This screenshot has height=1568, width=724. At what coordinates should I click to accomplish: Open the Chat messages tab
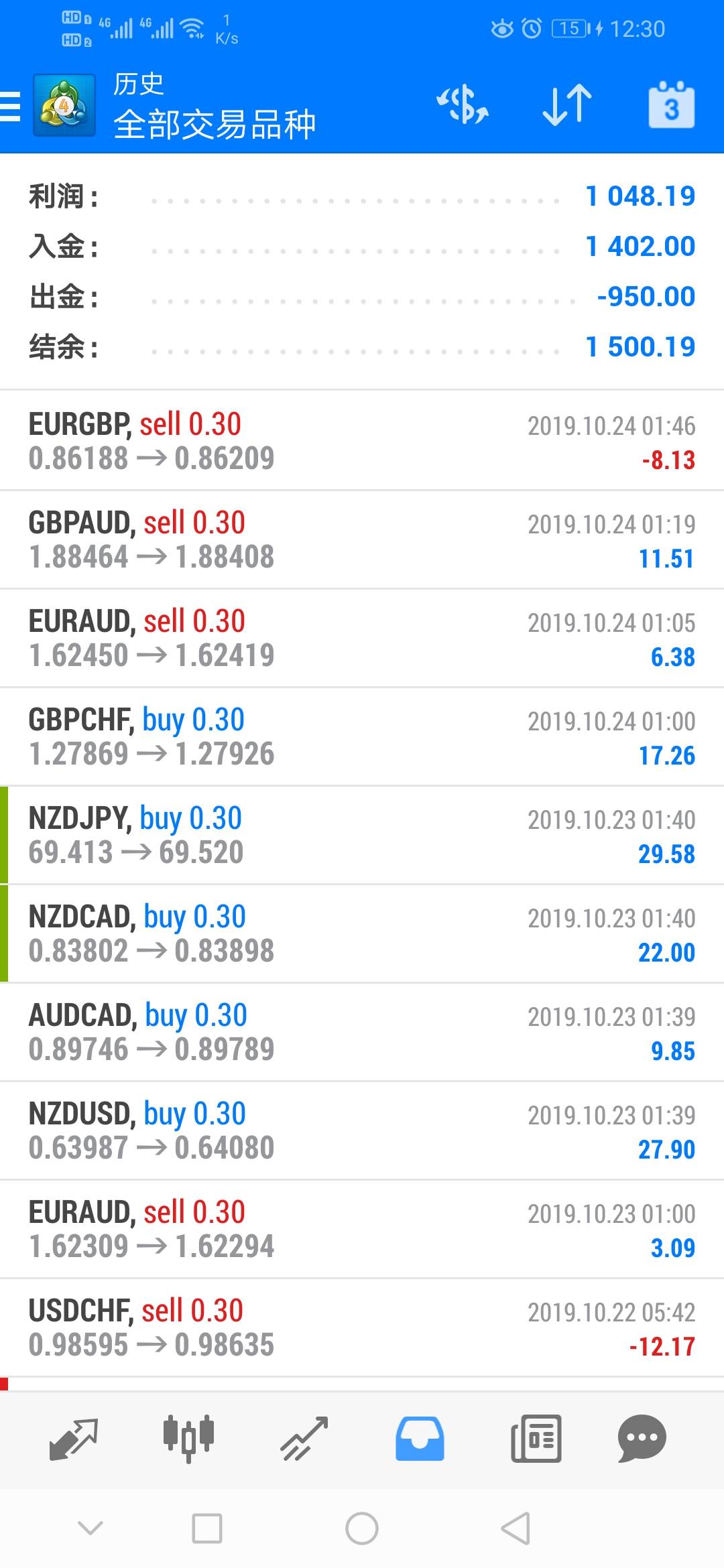coord(642,1439)
